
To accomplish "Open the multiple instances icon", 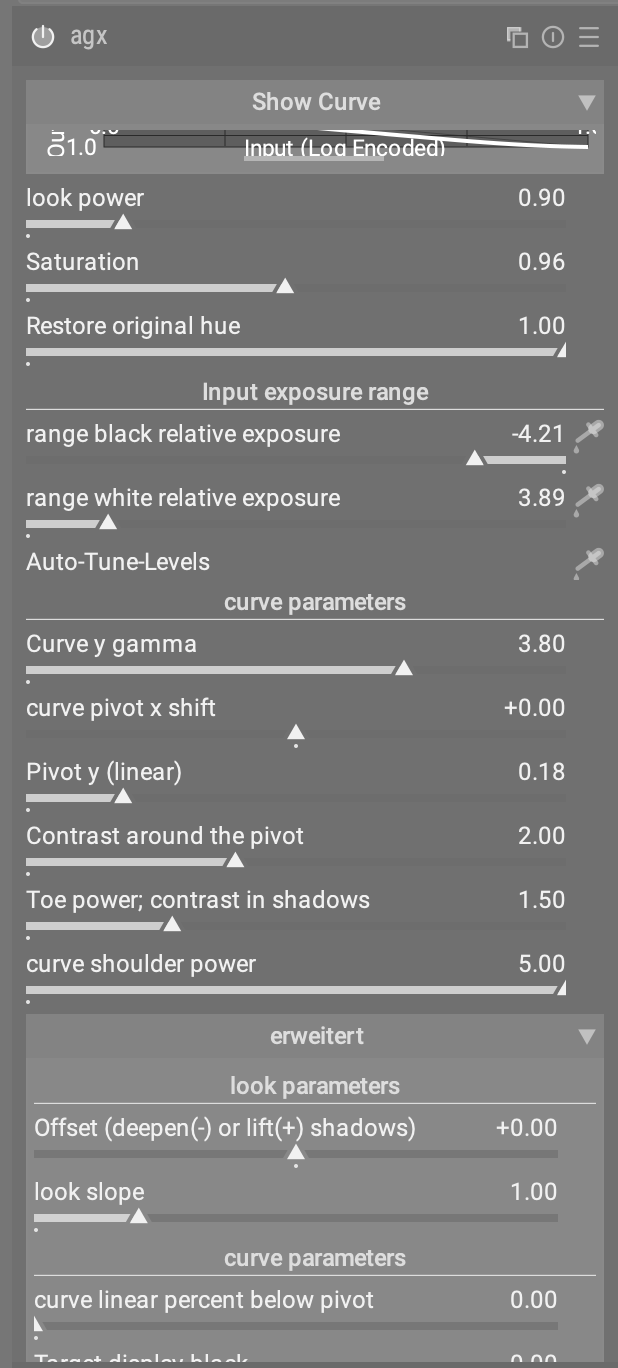I will (x=517, y=38).
